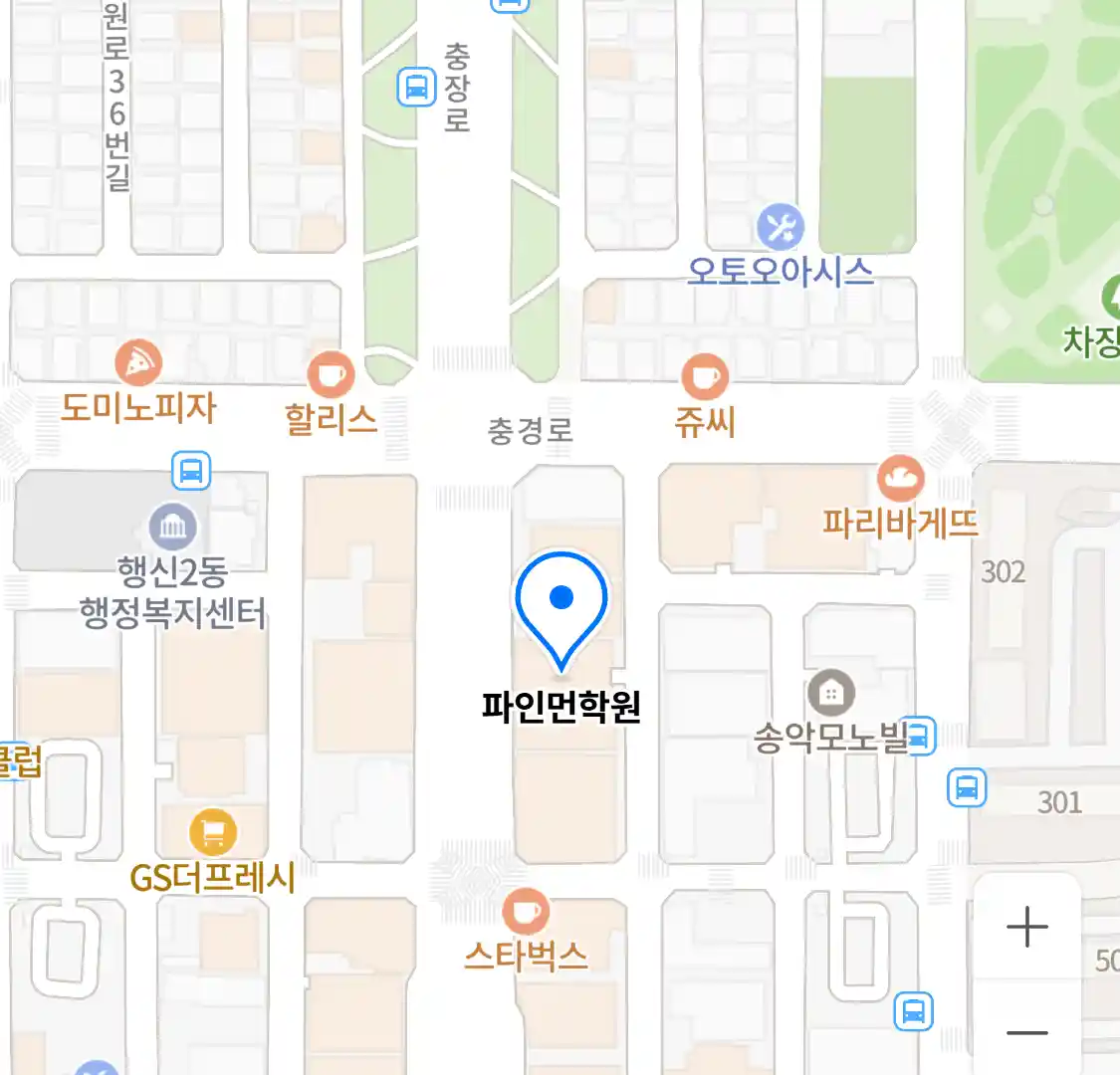Open the GS더프레시 store marker
Screen dimensions: 1120x1075
[x=213, y=832]
